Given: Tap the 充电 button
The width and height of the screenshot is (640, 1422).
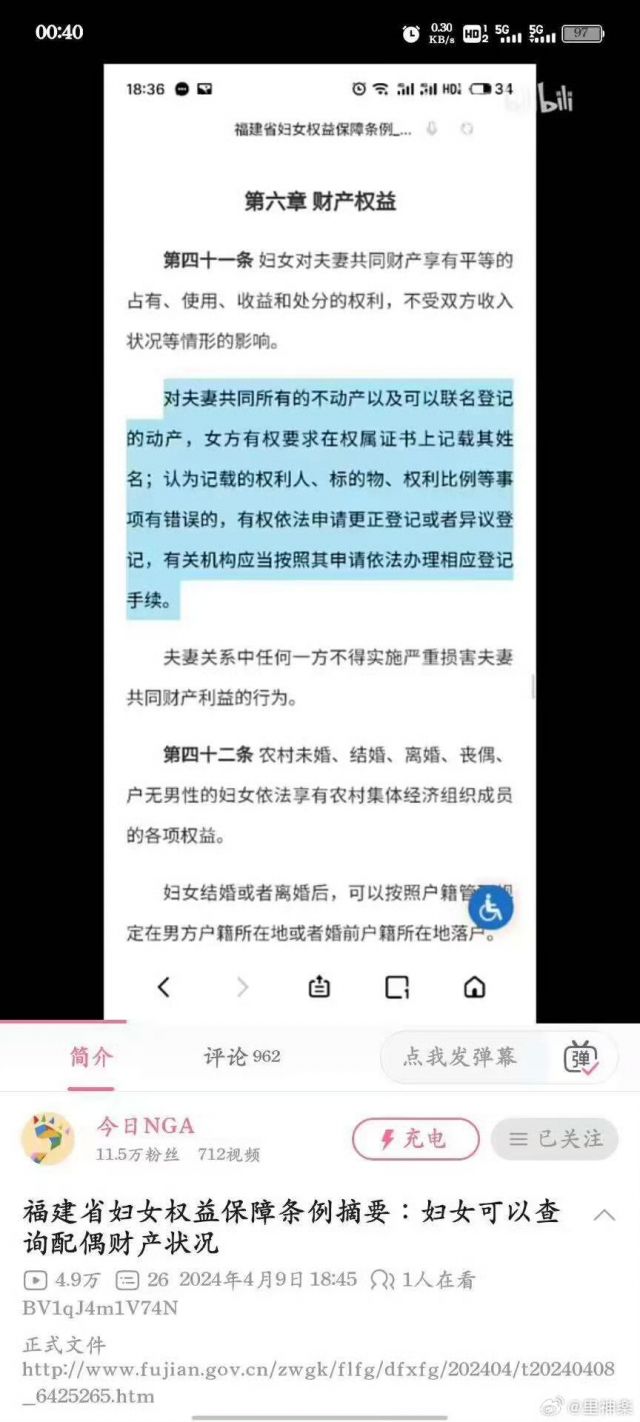Looking at the screenshot, I should (415, 1139).
